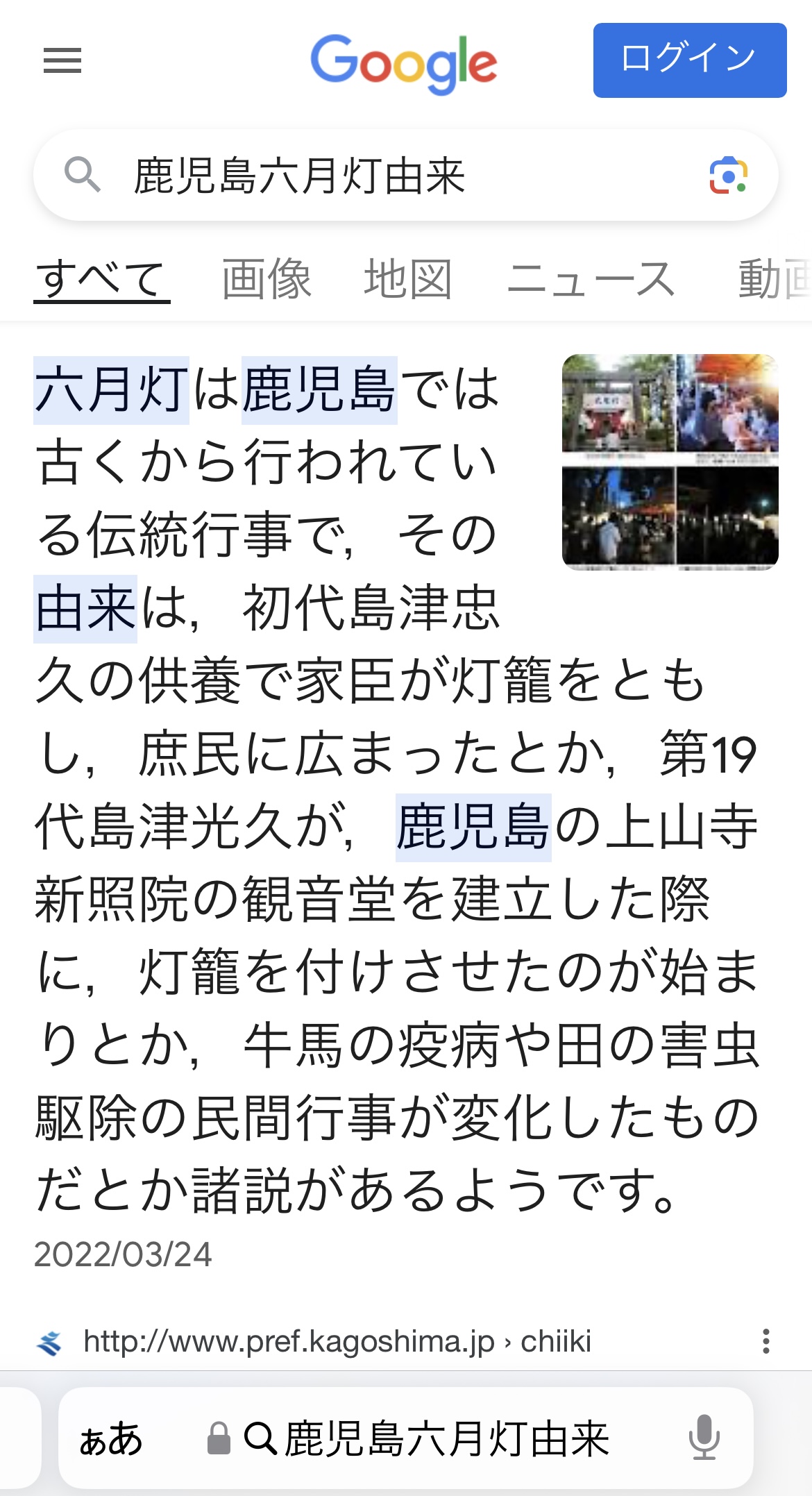The height and width of the screenshot is (1496, 812).
Task: Open the 六月灯 photo thumbnail
Action: pyautogui.click(x=670, y=462)
